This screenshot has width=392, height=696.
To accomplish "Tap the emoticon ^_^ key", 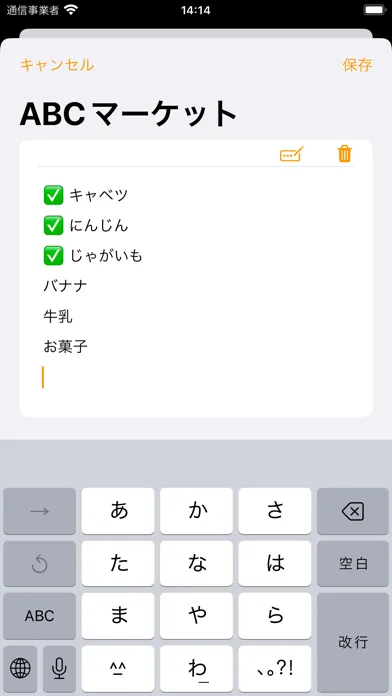I will [x=118, y=668].
